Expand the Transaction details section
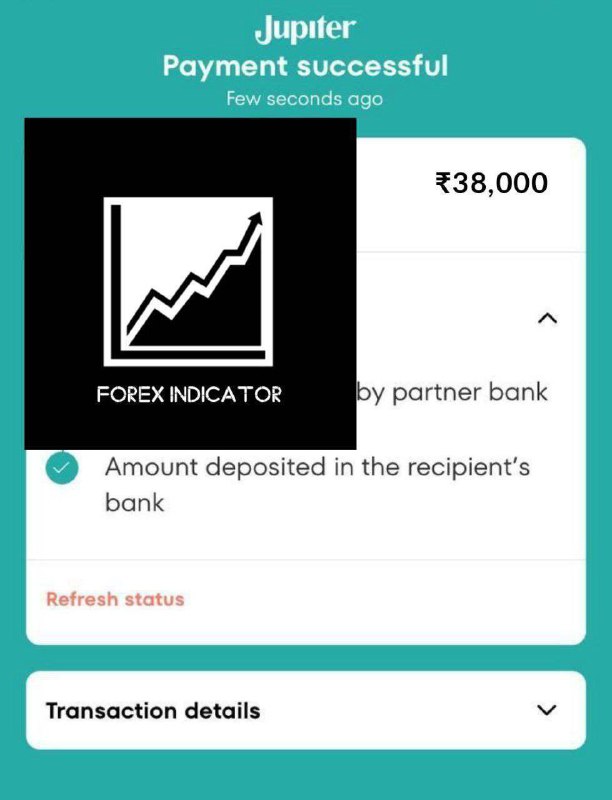612x800 pixels. point(546,711)
